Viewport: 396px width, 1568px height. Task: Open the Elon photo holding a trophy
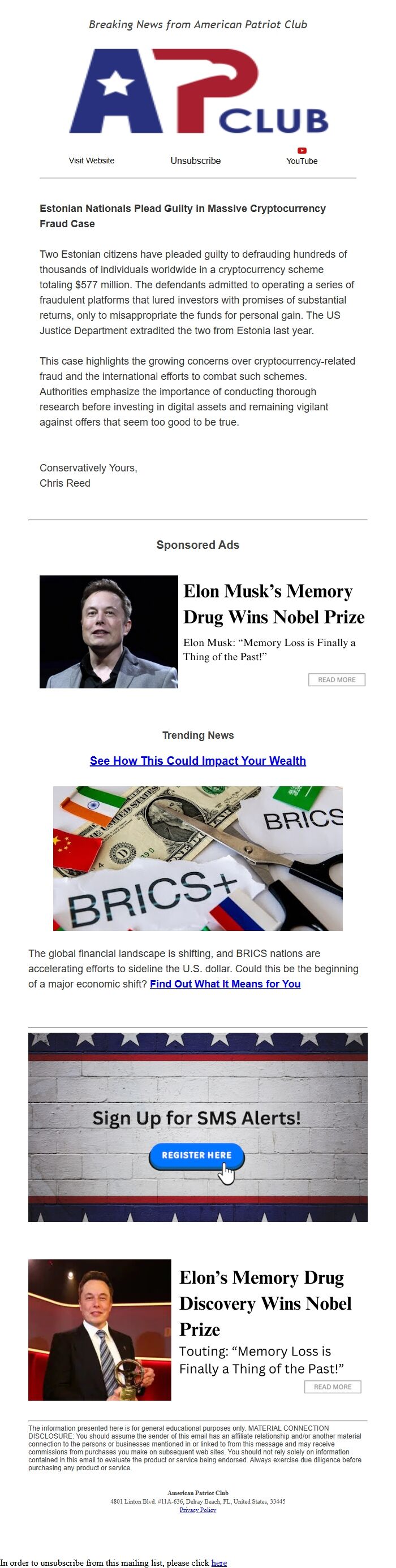[x=100, y=1329]
